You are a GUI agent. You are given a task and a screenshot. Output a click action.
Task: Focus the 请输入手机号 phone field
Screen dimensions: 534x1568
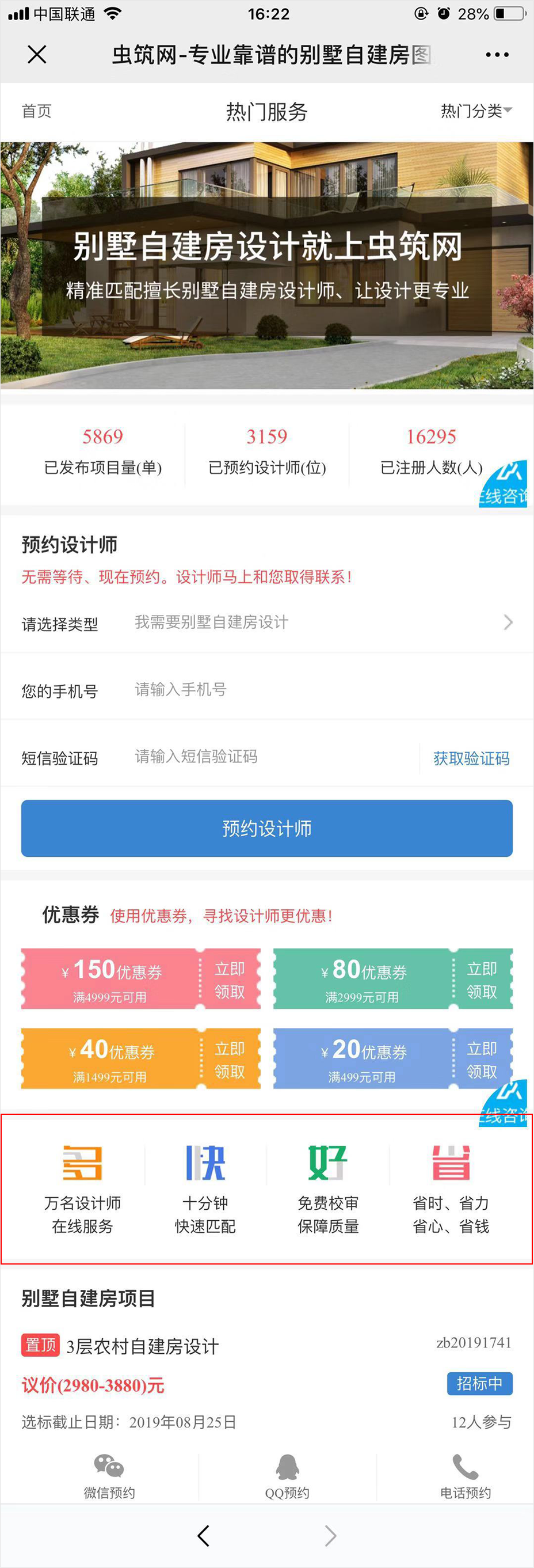(x=316, y=689)
